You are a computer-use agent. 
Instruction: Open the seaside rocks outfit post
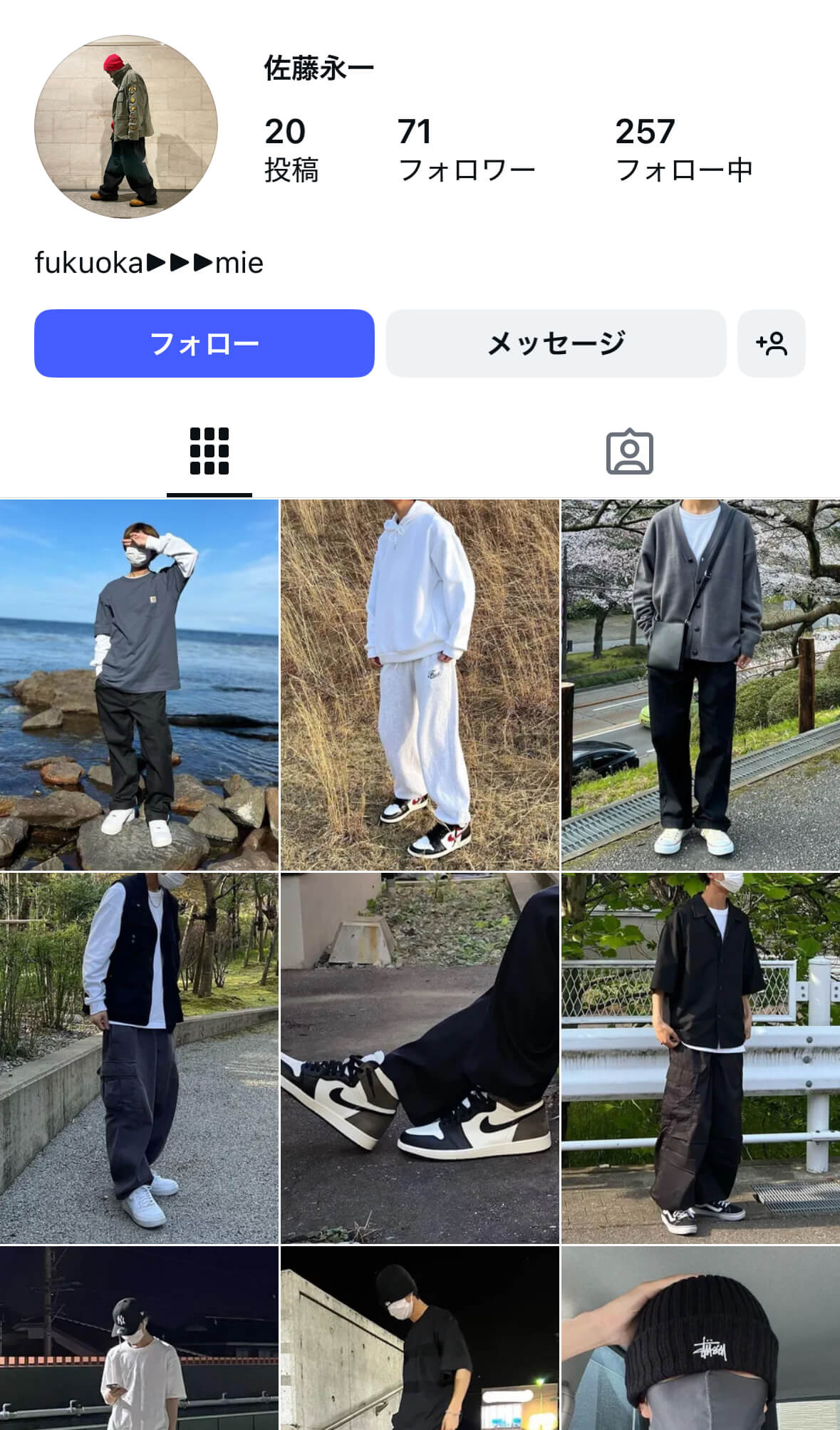pos(139,684)
